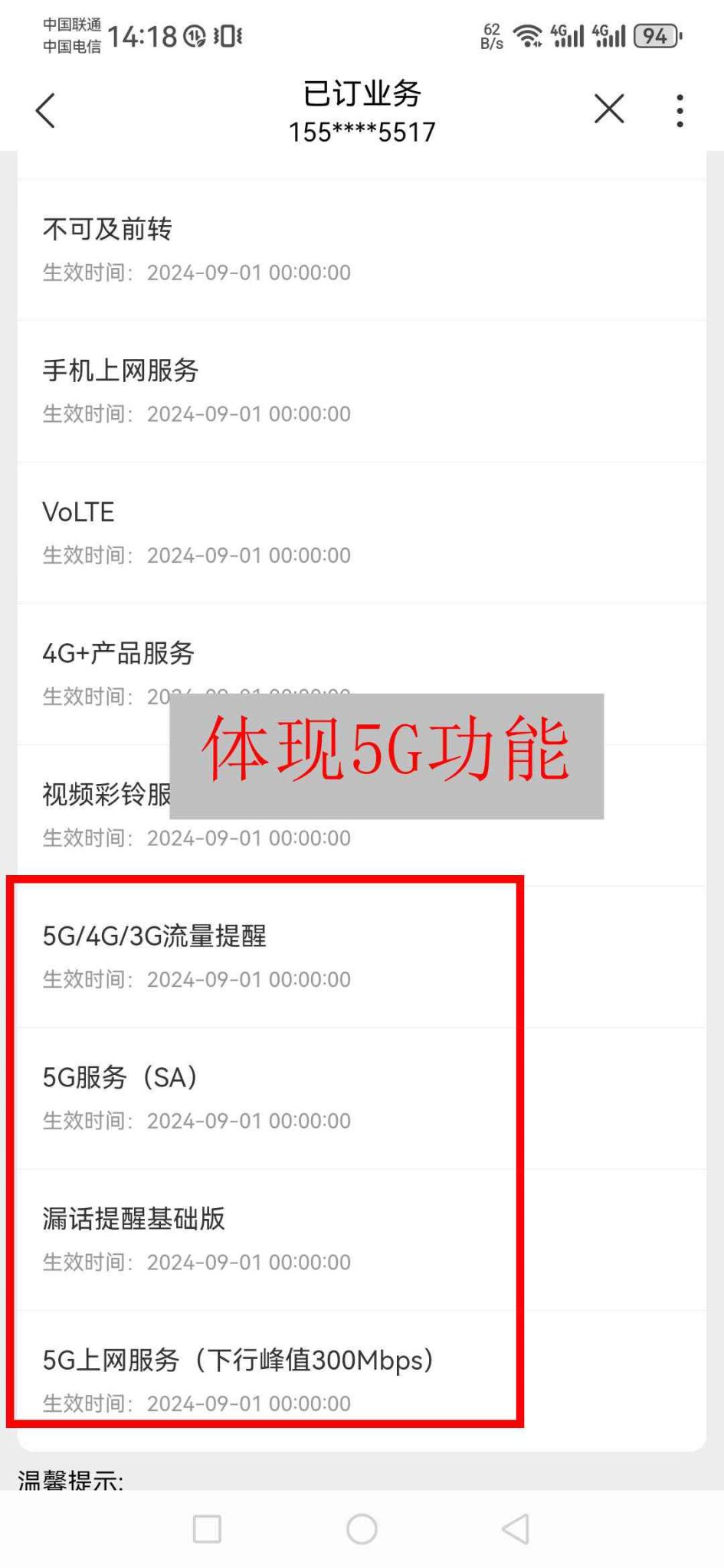Tap the masked phone number 155****5517
The width and height of the screenshot is (724, 1568).
[362, 132]
